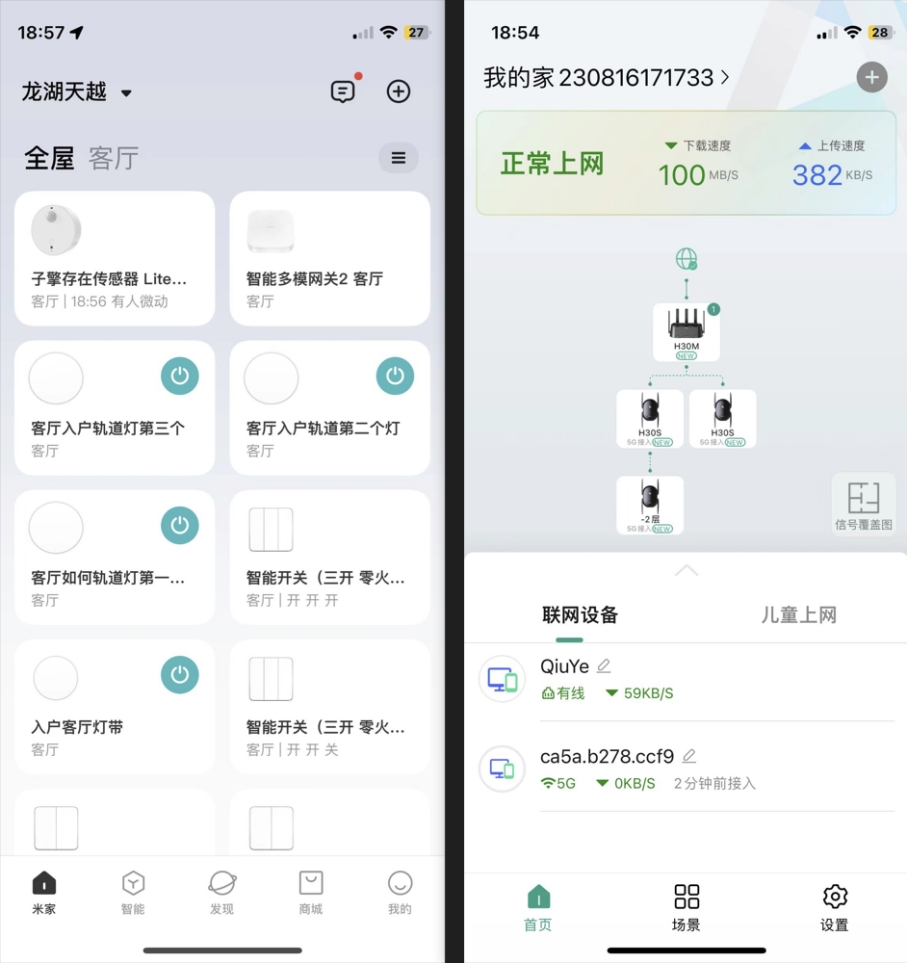Toggle power for 客厅入户轨道第二个灯
Viewport: 908px width, 963px height.
(395, 376)
